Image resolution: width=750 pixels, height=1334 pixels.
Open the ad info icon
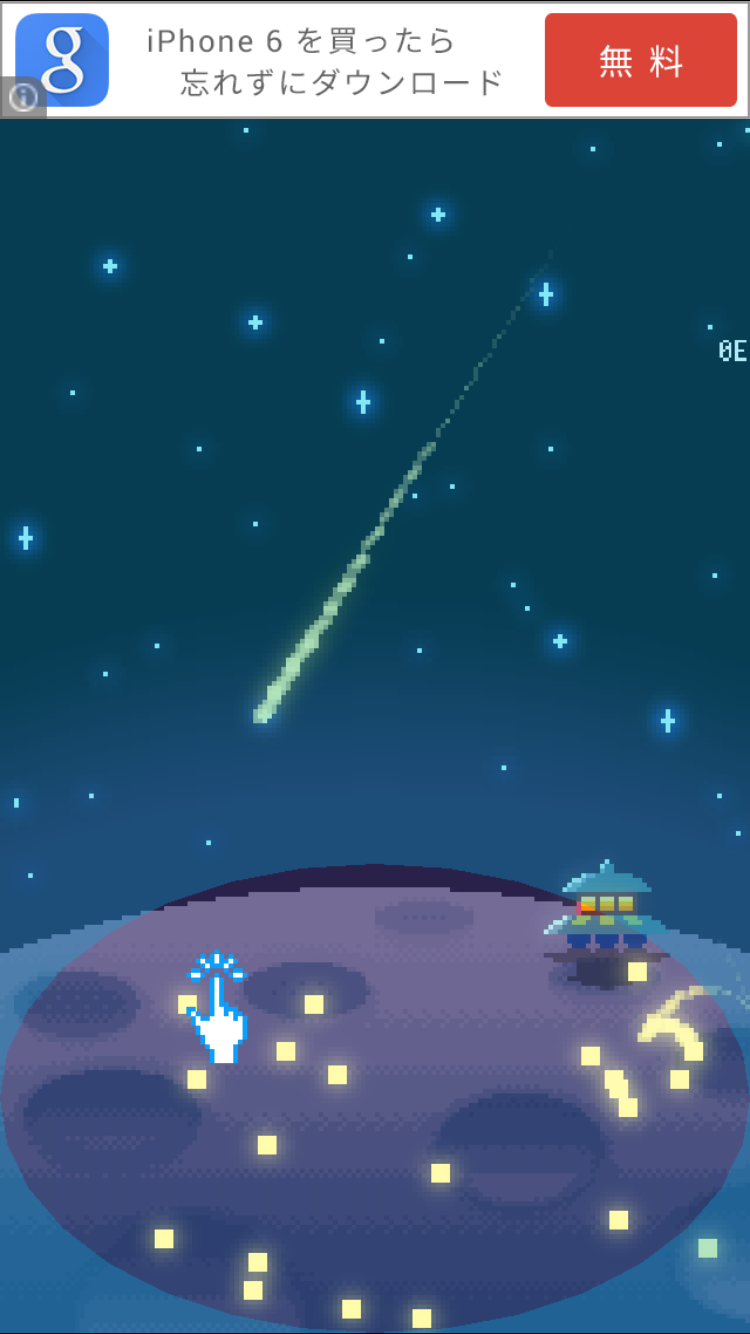24,97
